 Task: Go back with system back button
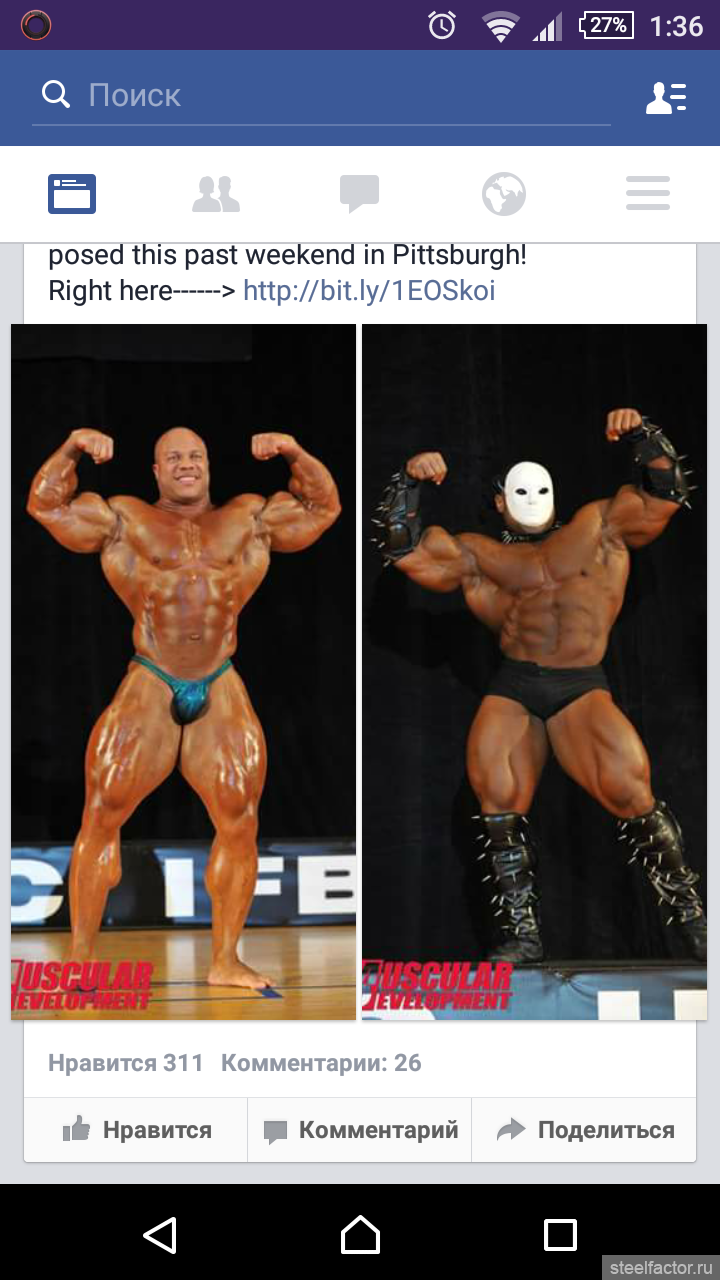pyautogui.click(x=160, y=1235)
